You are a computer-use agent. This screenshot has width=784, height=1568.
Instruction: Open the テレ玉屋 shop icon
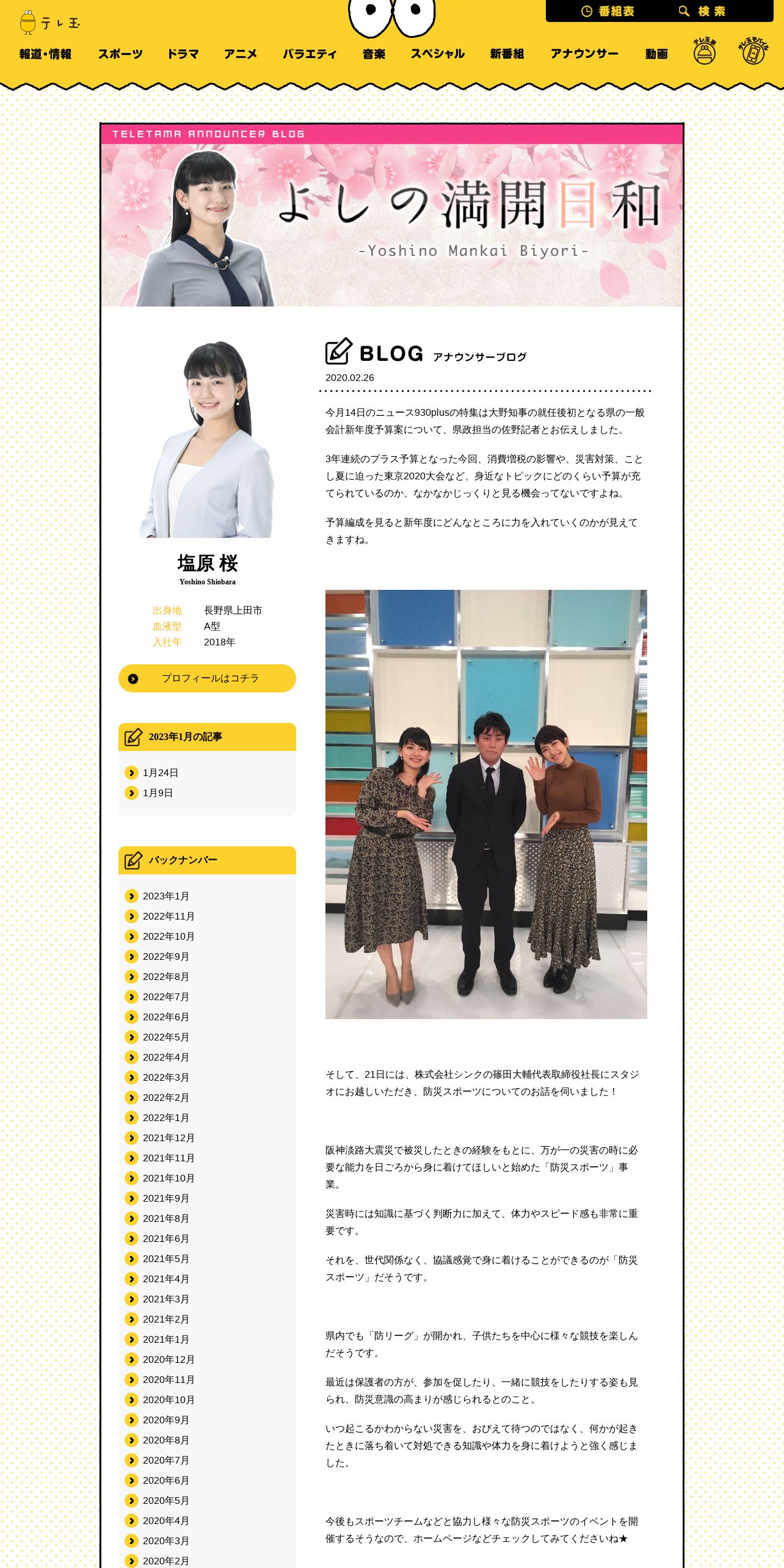tap(705, 51)
